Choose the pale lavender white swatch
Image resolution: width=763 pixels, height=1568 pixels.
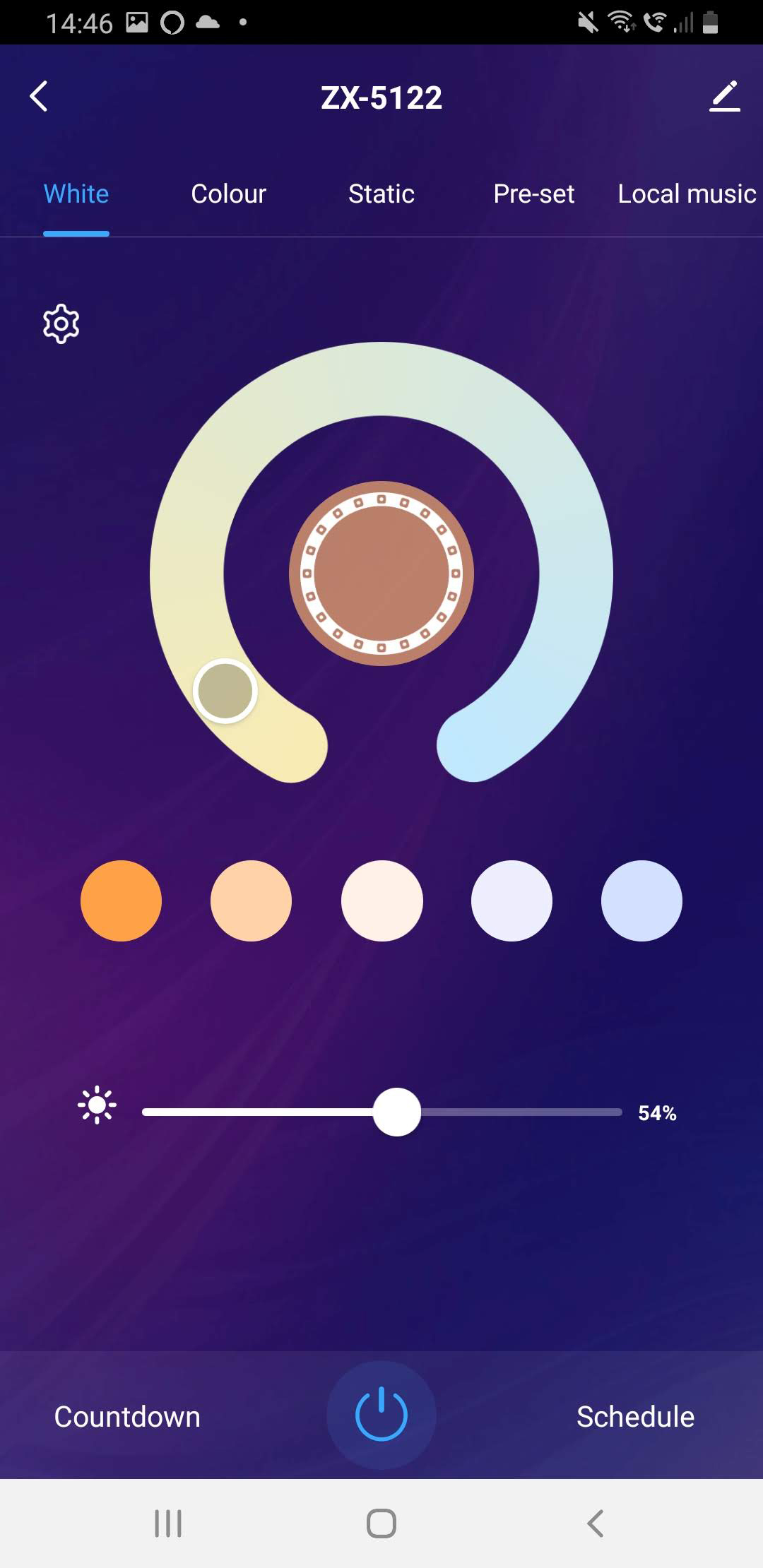click(x=511, y=901)
